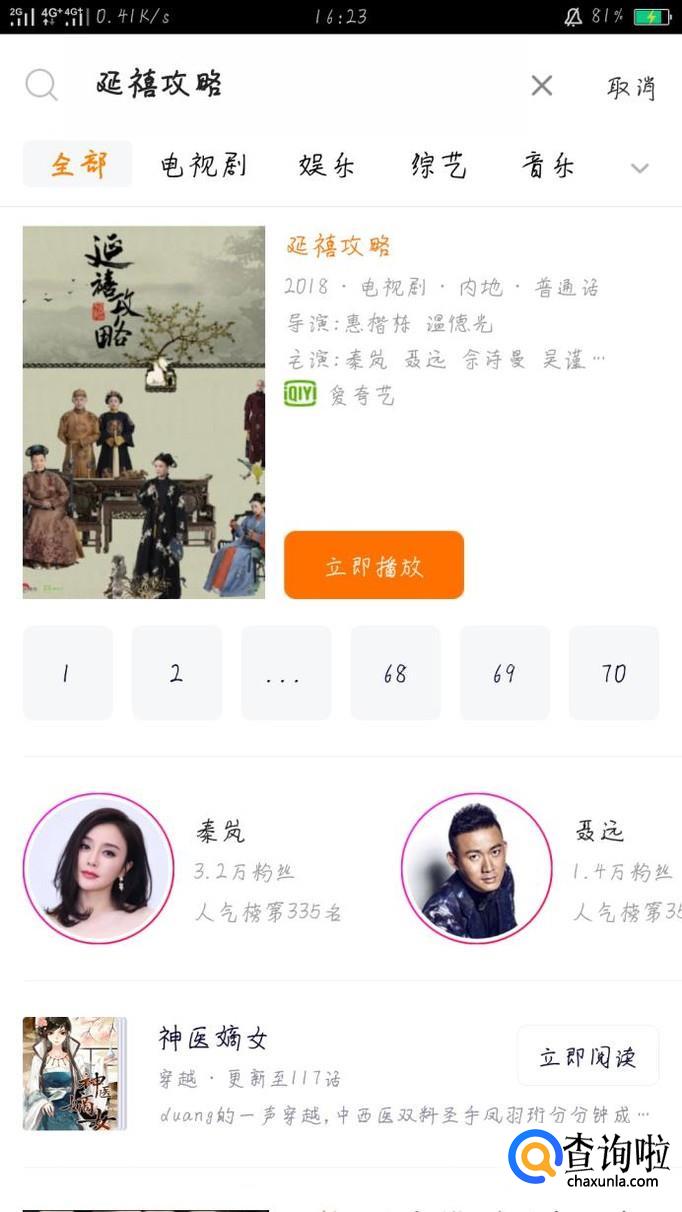Viewport: 682px width, 1212px height.
Task: Select episode 69
Action: point(504,673)
